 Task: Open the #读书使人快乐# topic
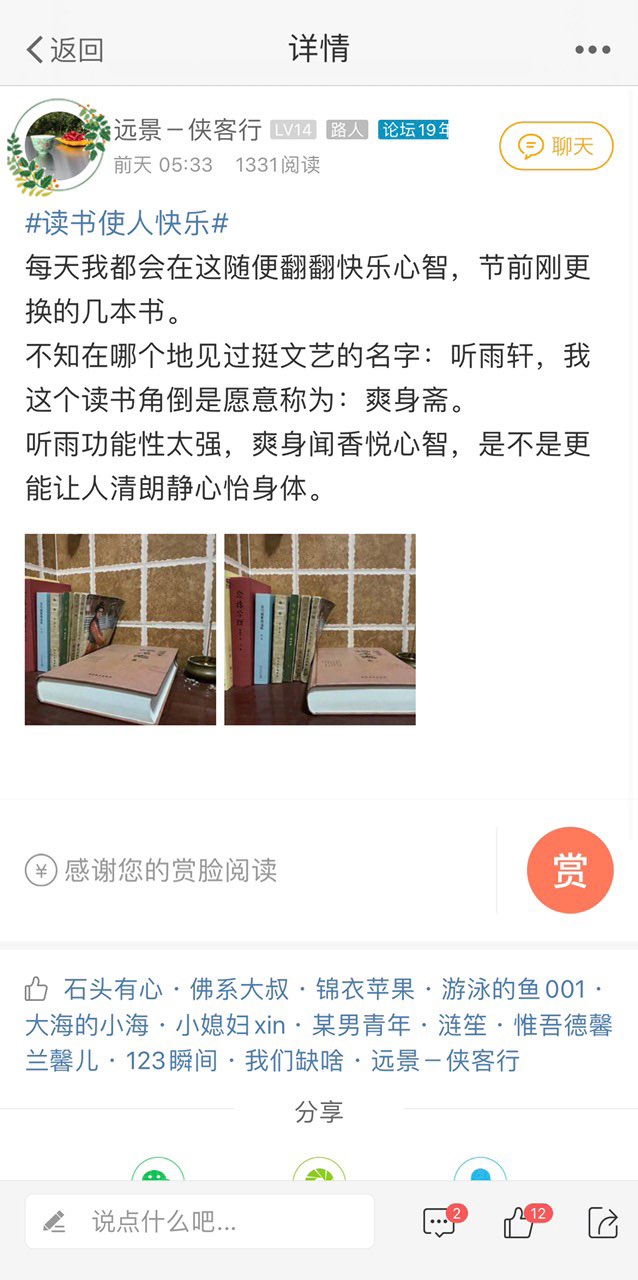coord(127,222)
